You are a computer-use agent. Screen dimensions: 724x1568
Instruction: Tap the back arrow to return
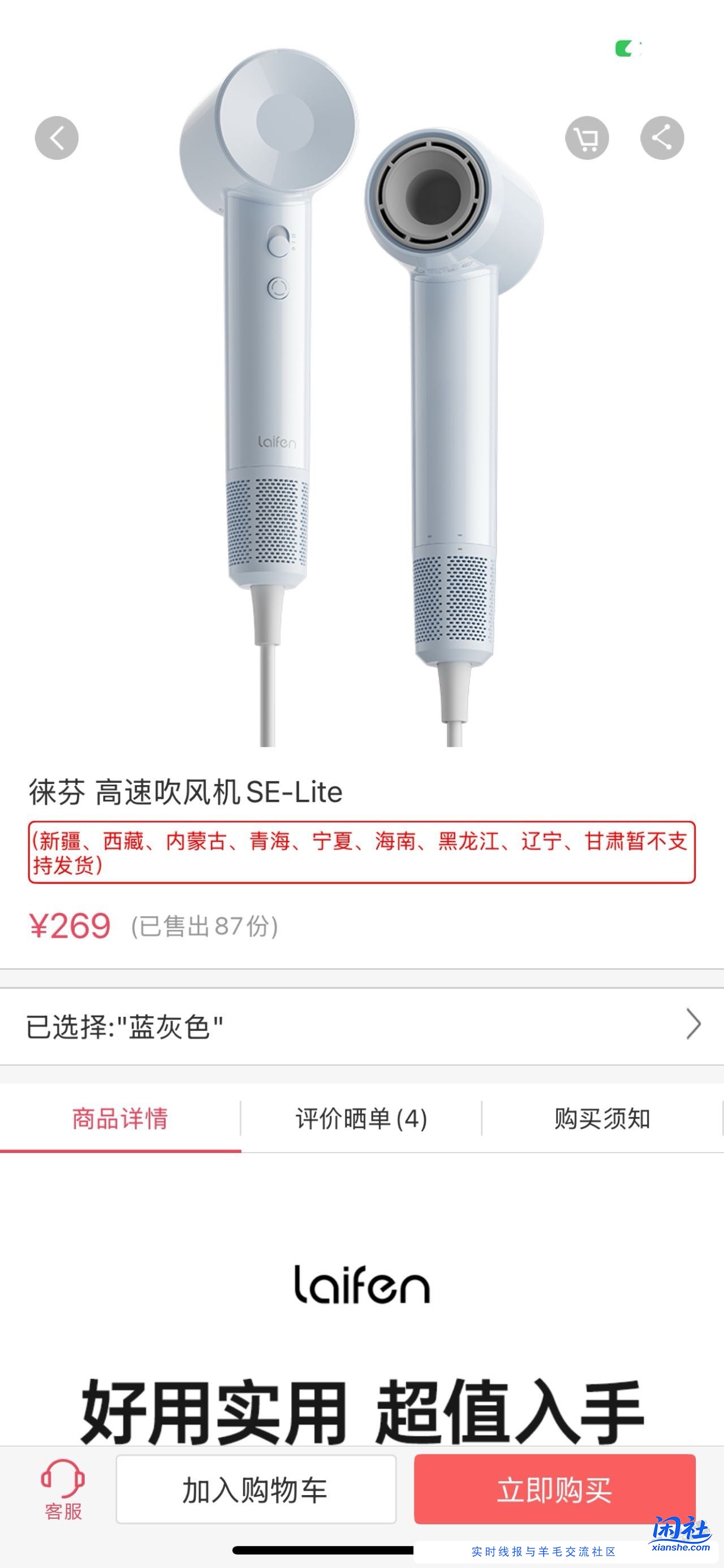coord(57,137)
